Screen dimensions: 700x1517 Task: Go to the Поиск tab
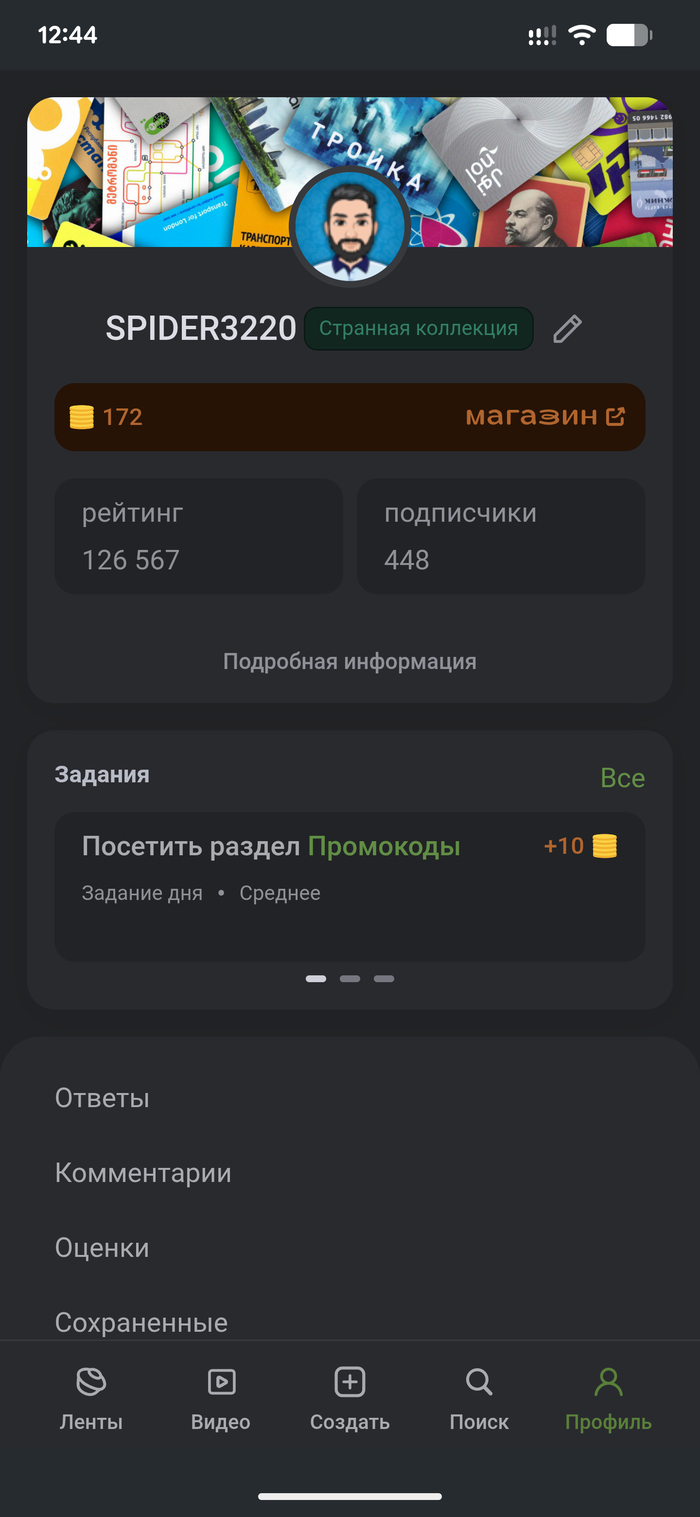479,1399
